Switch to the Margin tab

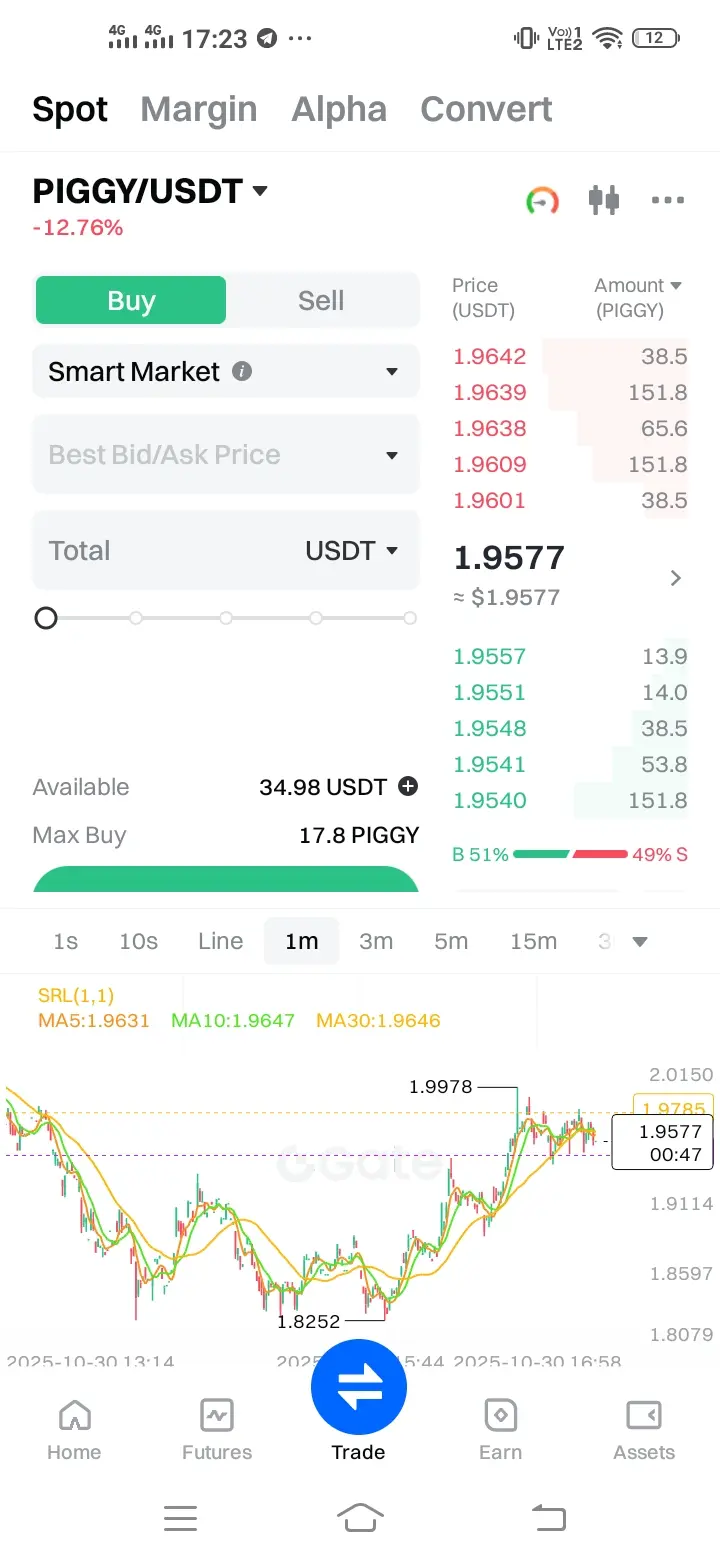198,109
